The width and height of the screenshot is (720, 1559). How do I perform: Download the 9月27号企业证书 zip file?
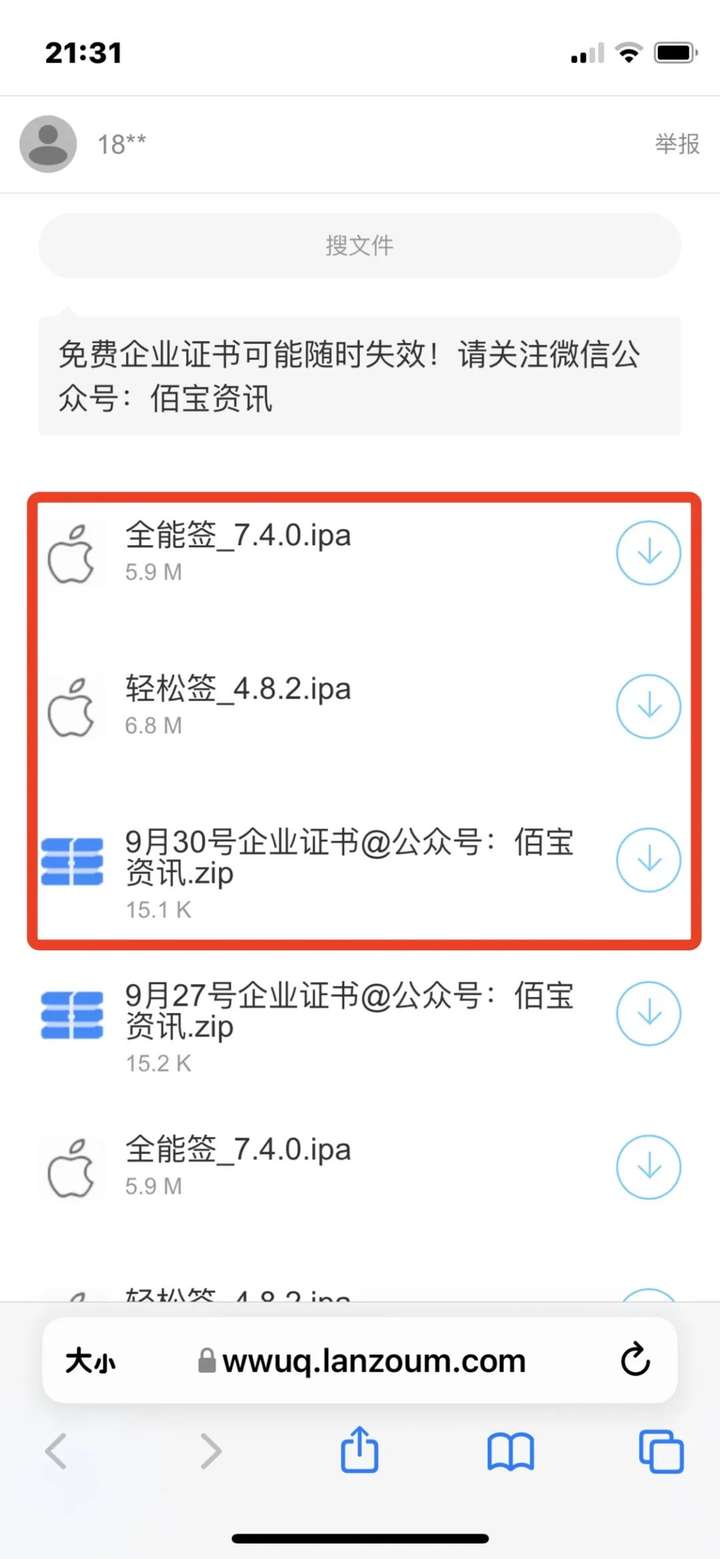[648, 1013]
